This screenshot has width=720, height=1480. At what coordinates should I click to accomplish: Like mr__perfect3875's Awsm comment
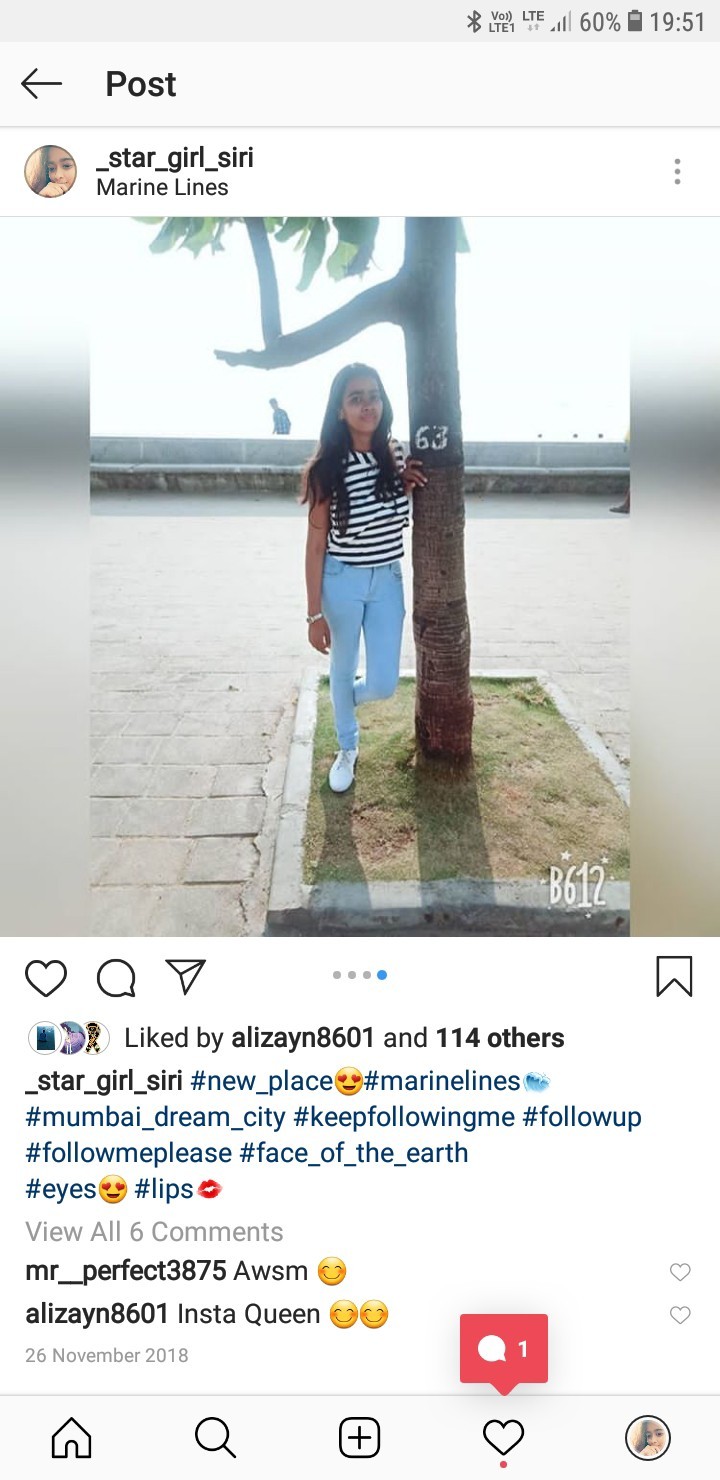click(x=680, y=1272)
